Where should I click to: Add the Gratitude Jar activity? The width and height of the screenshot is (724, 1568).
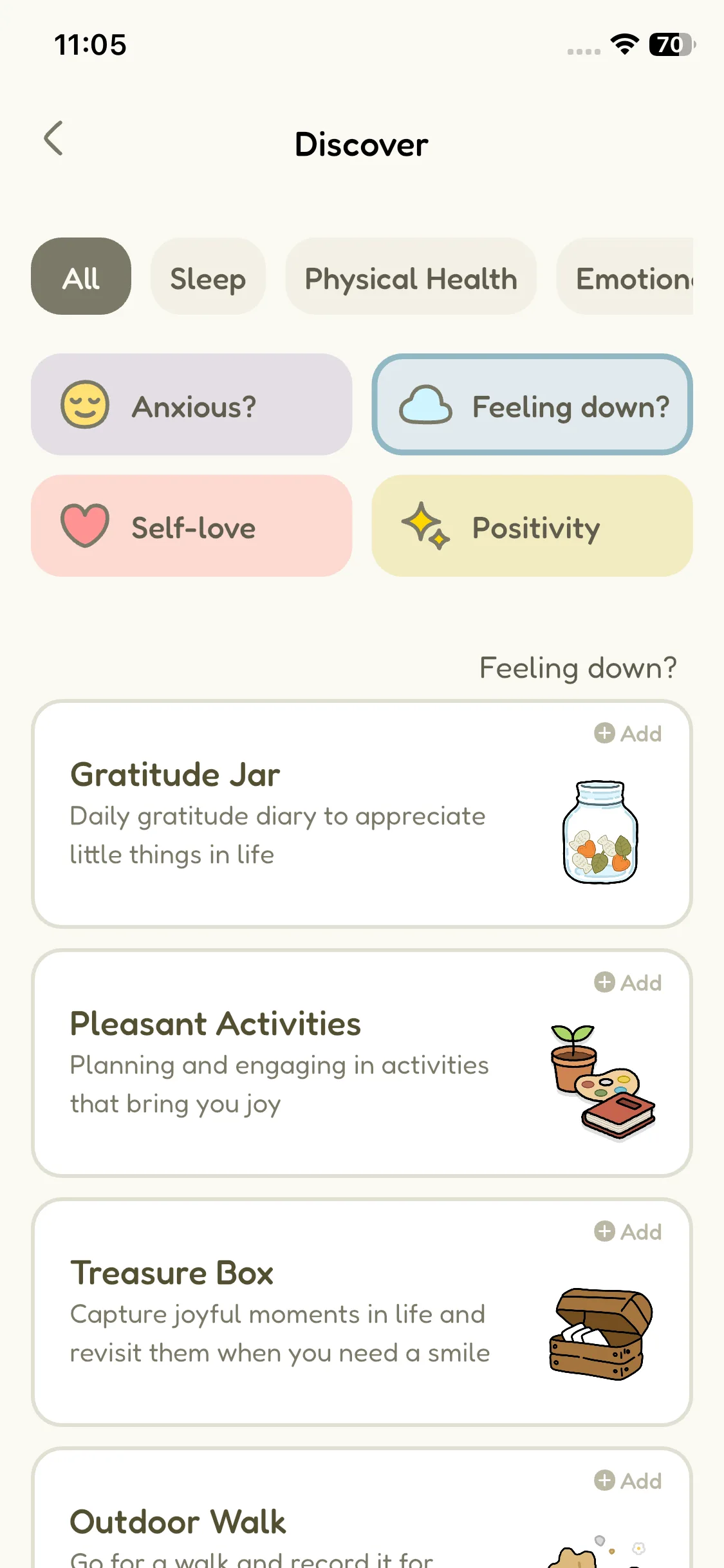pos(628,733)
